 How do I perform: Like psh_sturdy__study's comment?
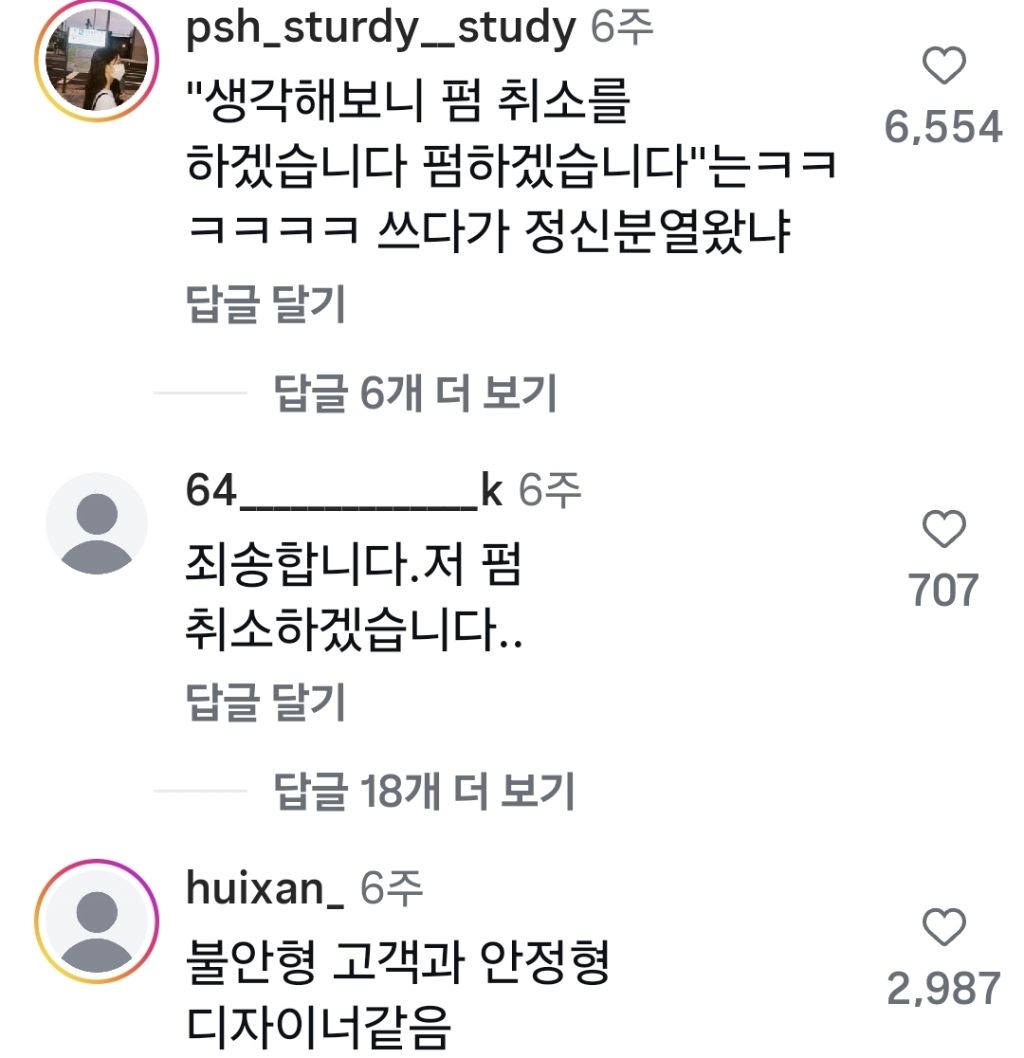coord(944,65)
